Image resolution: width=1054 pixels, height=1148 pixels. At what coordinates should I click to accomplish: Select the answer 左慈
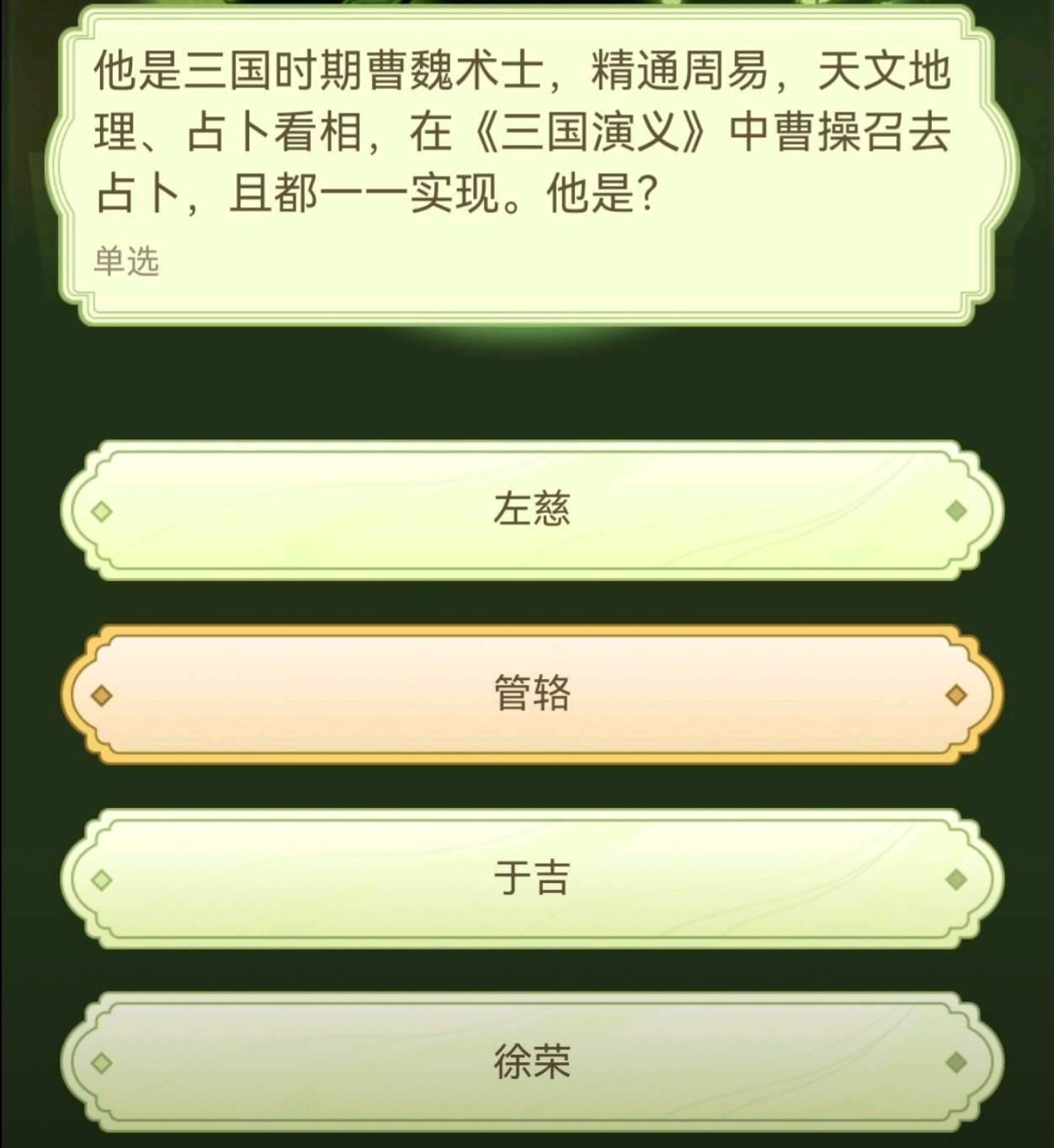531,510
